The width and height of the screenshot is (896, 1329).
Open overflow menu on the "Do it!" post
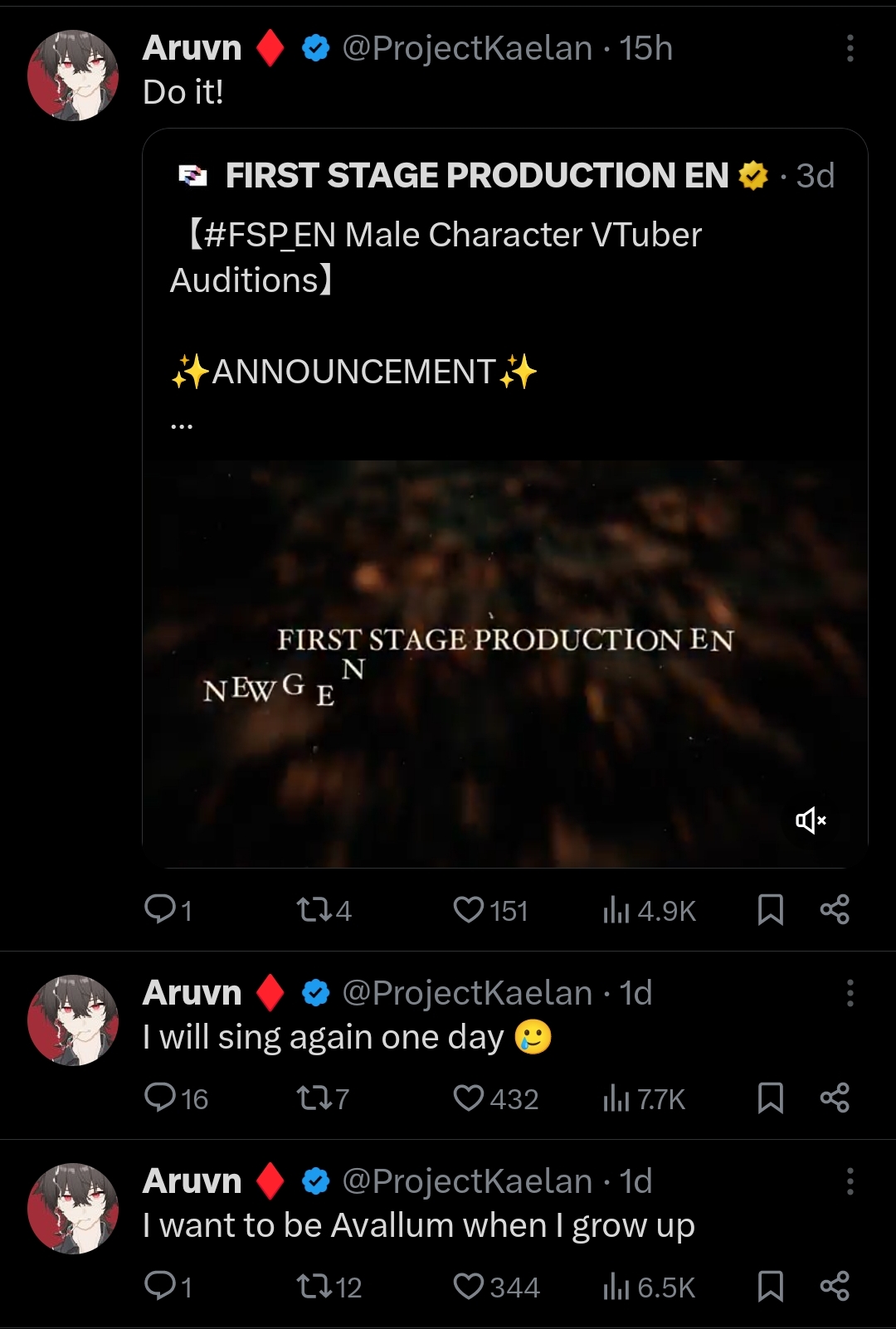pos(850,49)
